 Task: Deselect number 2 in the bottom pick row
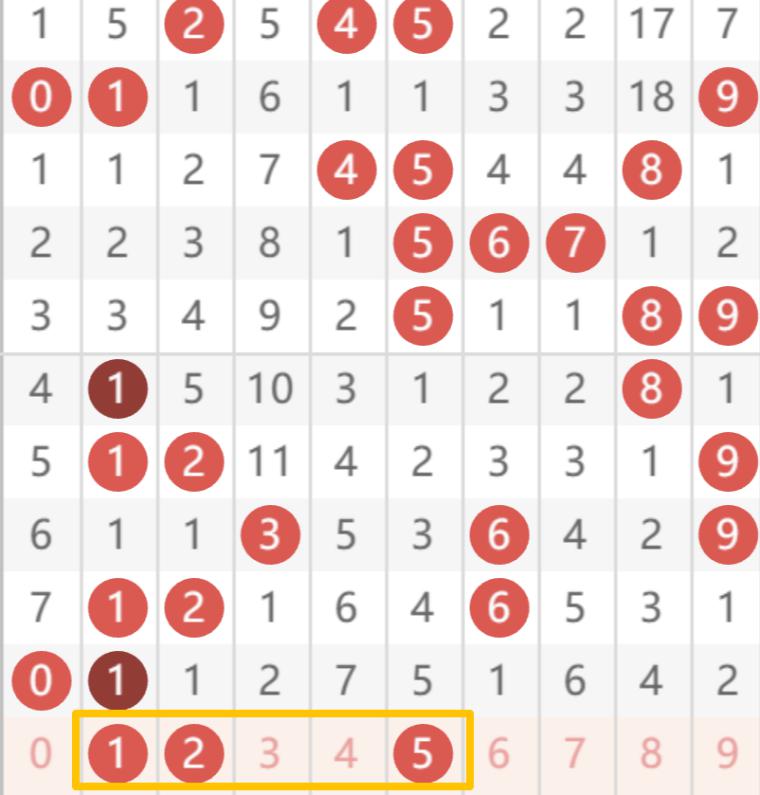194,753
